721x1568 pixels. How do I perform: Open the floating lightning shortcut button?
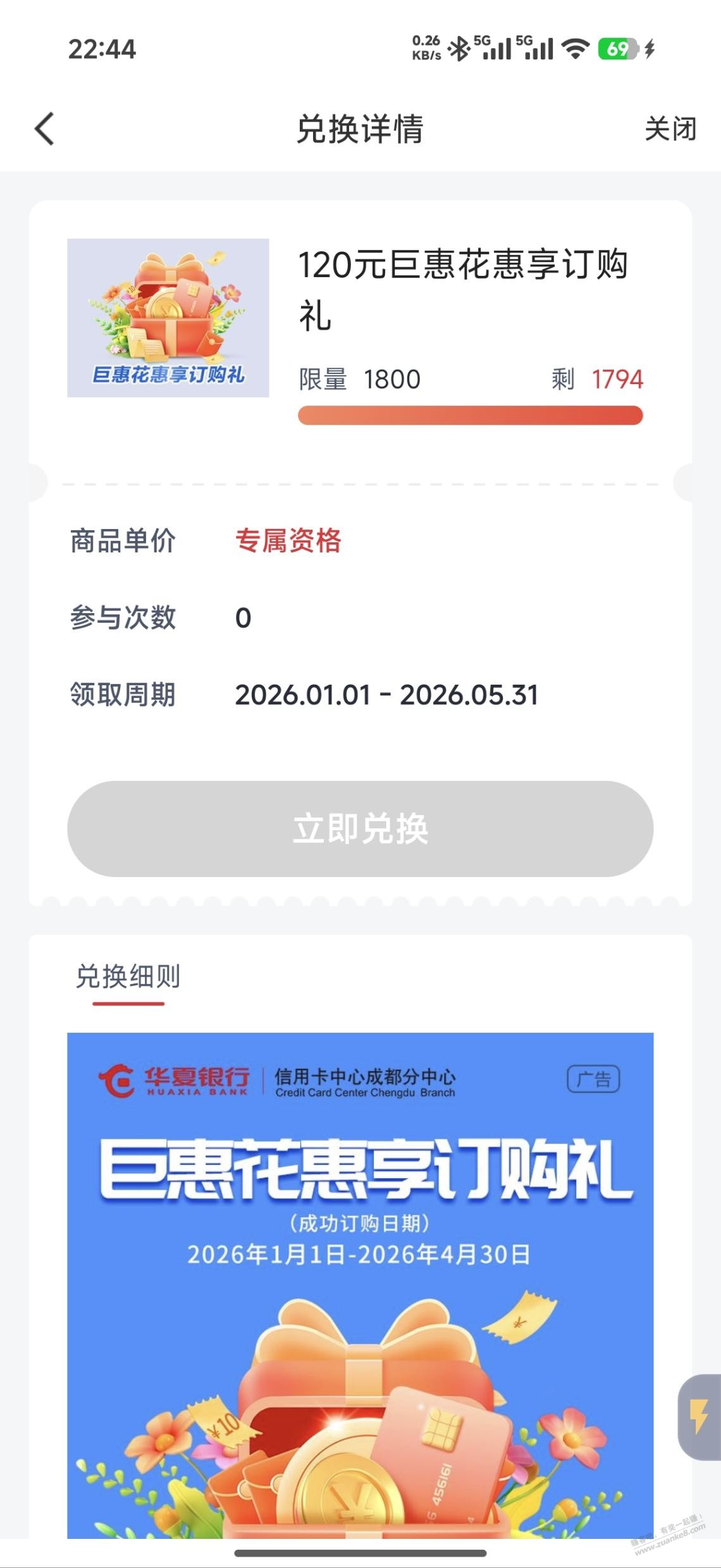699,1417
